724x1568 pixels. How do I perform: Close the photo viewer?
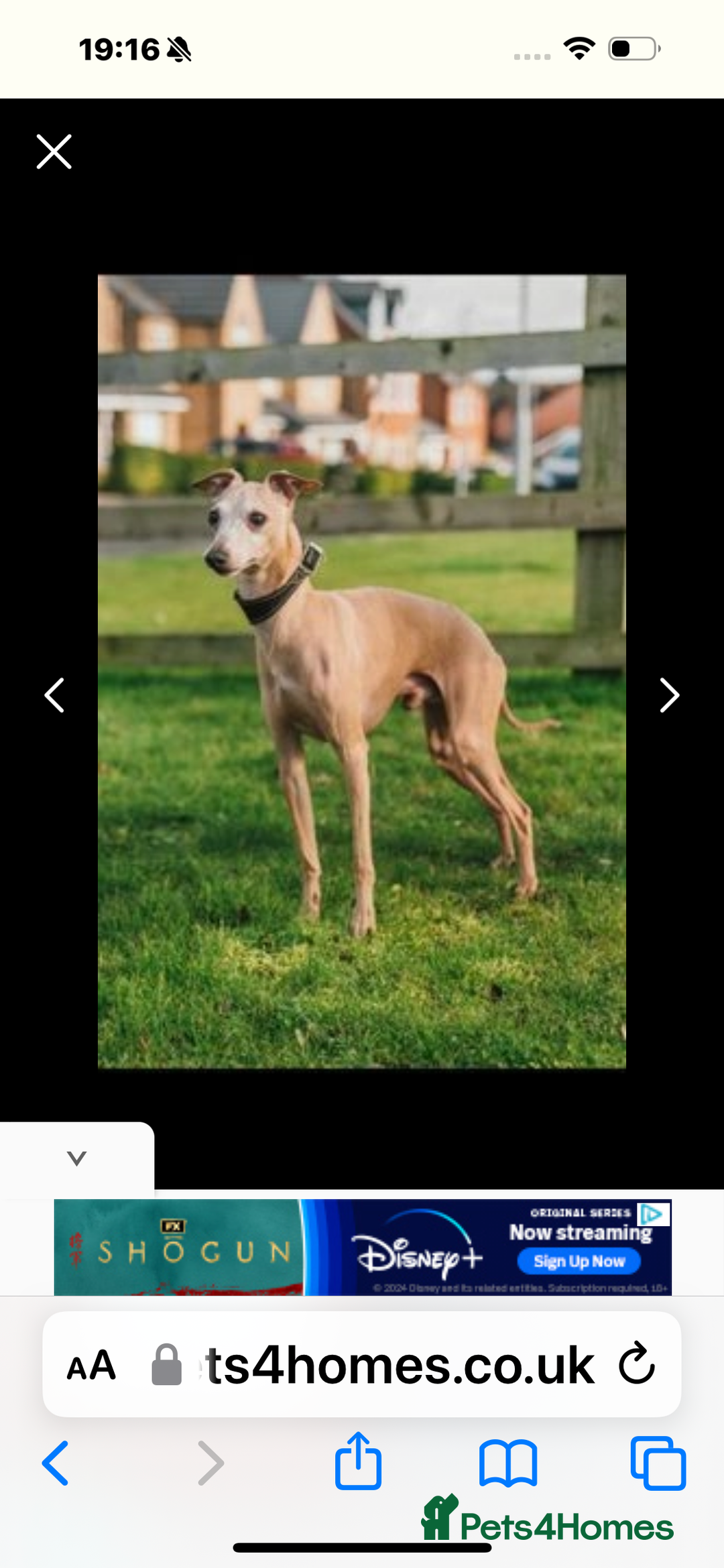[54, 152]
